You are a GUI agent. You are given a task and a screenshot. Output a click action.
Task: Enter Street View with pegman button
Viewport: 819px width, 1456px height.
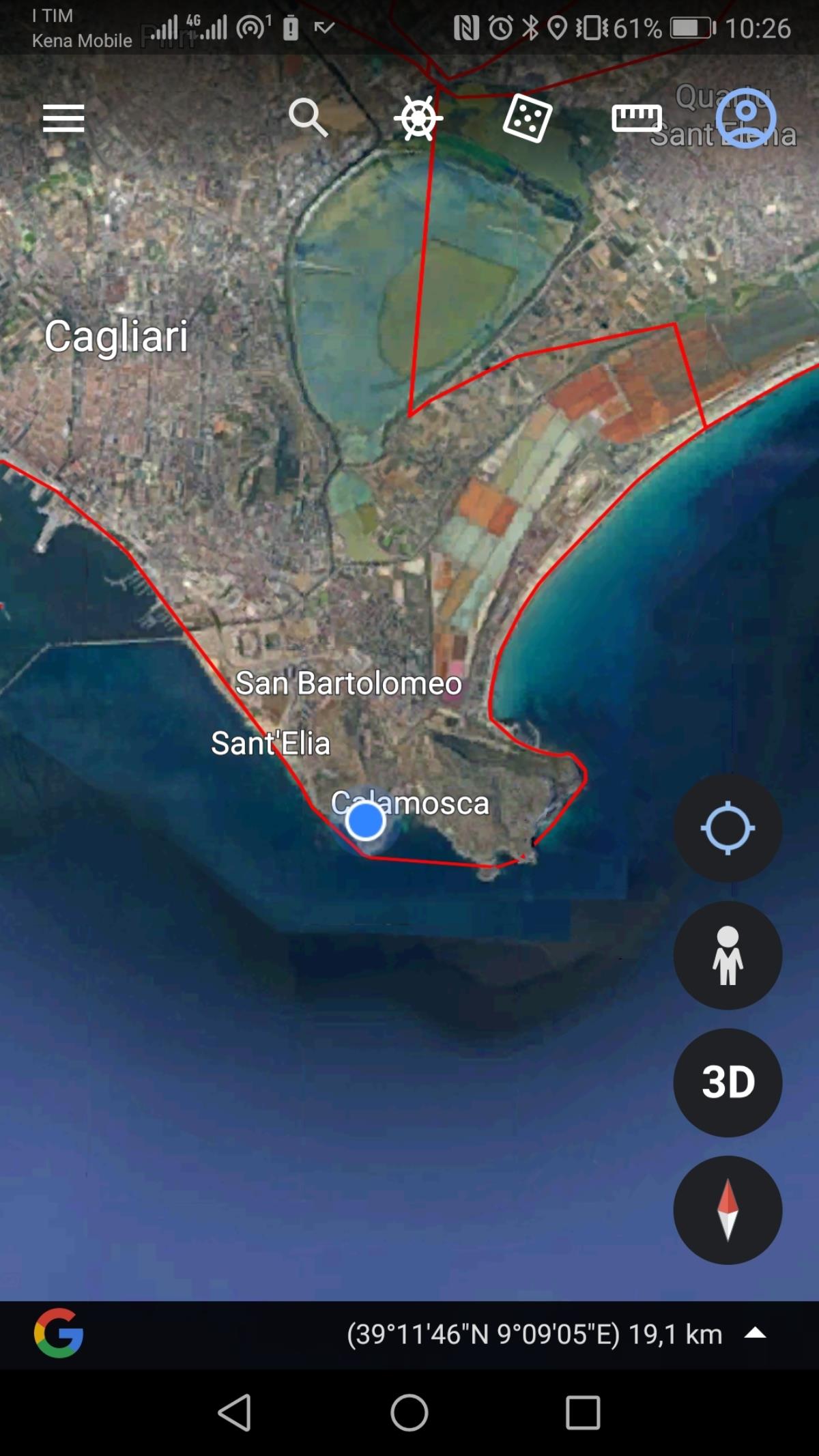728,955
